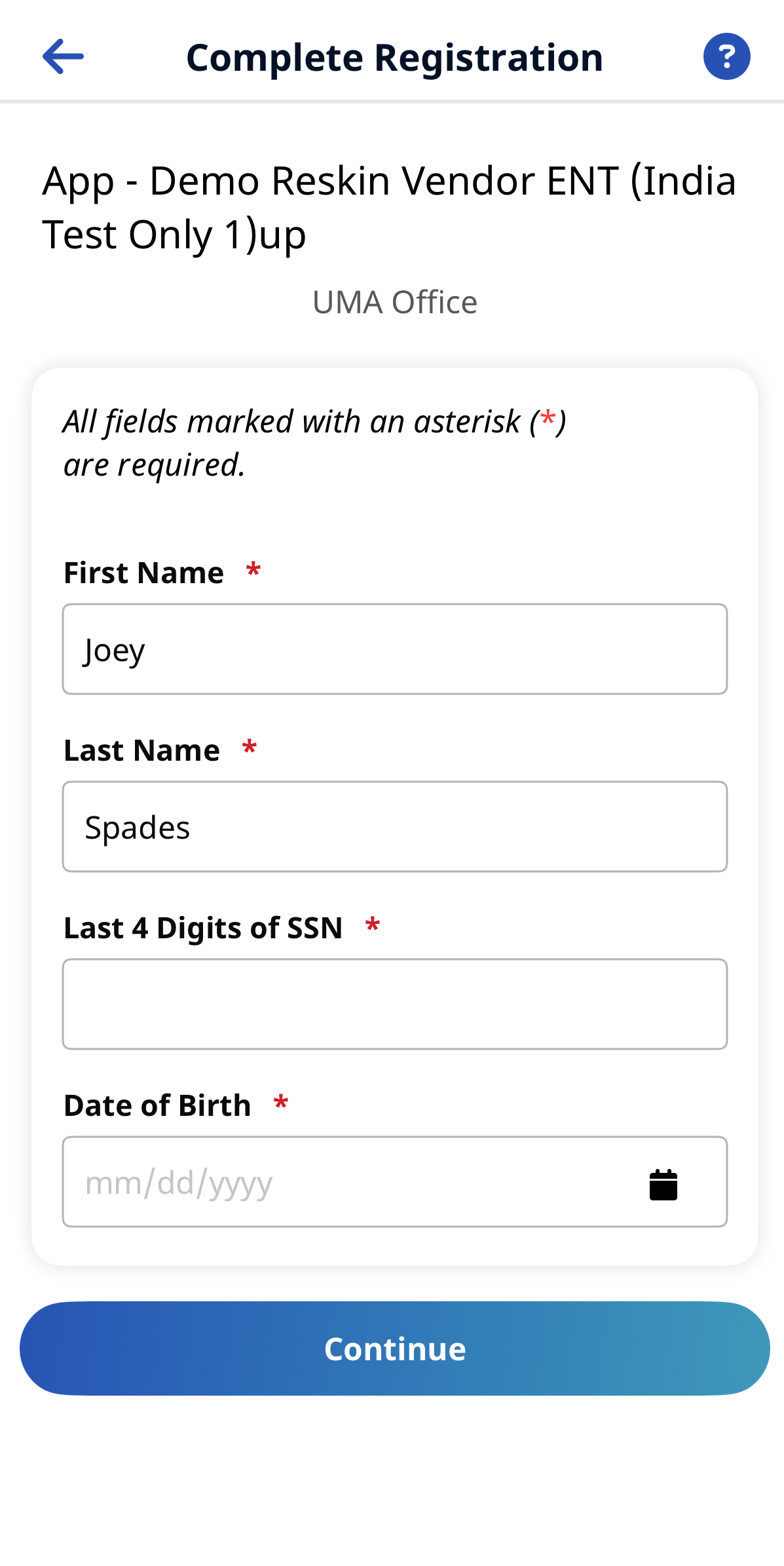The height and width of the screenshot is (1566, 784).
Task: Open the calendar date picker icon
Action: click(663, 1184)
